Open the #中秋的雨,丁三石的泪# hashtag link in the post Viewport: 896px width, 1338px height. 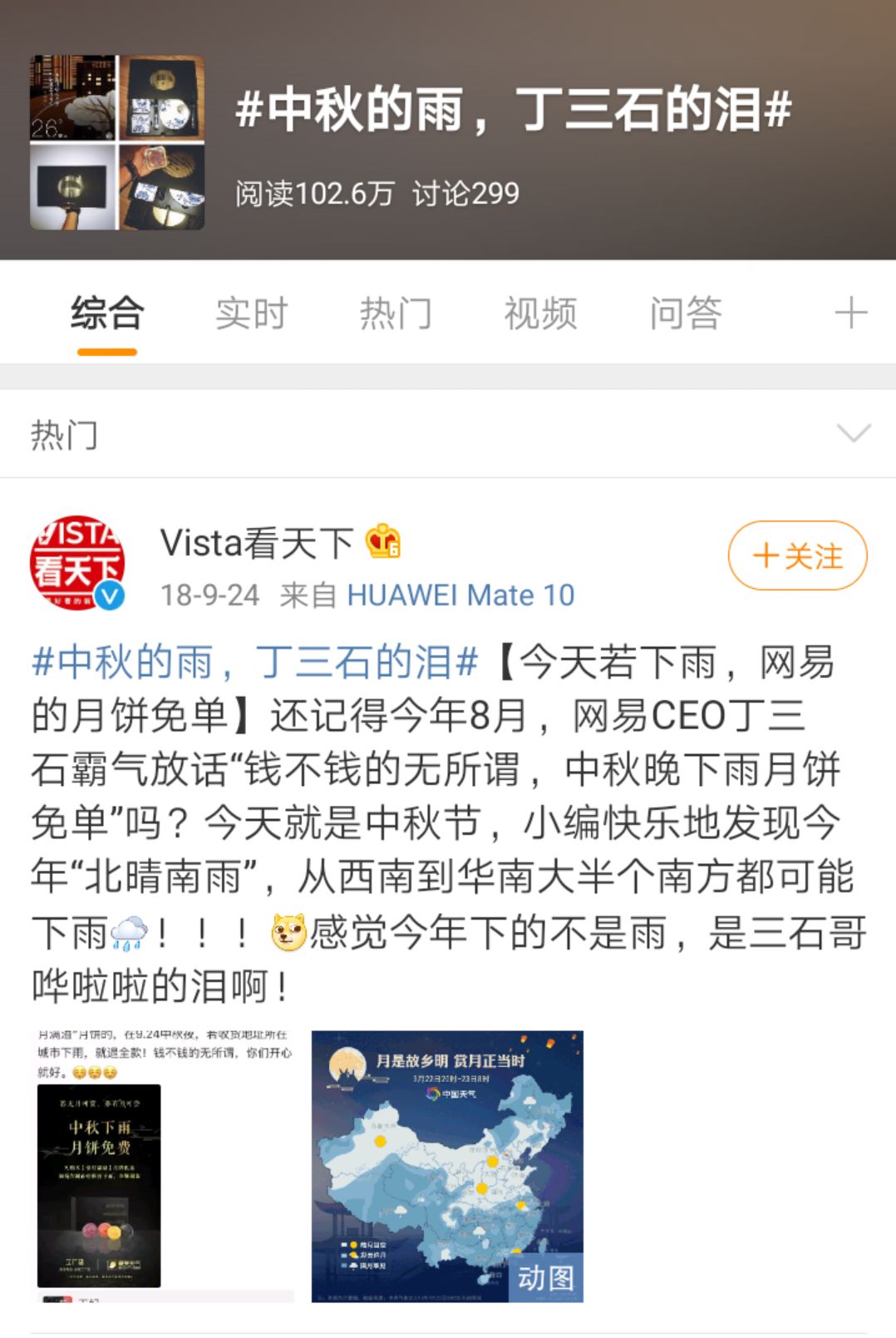(x=254, y=663)
